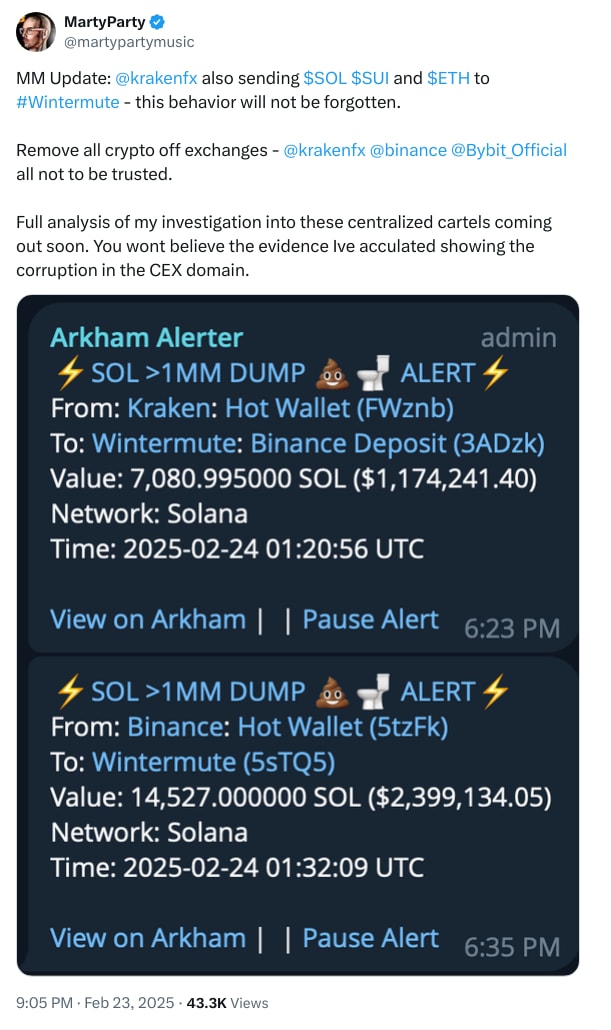View the $ETH cashtag

pos(447,78)
